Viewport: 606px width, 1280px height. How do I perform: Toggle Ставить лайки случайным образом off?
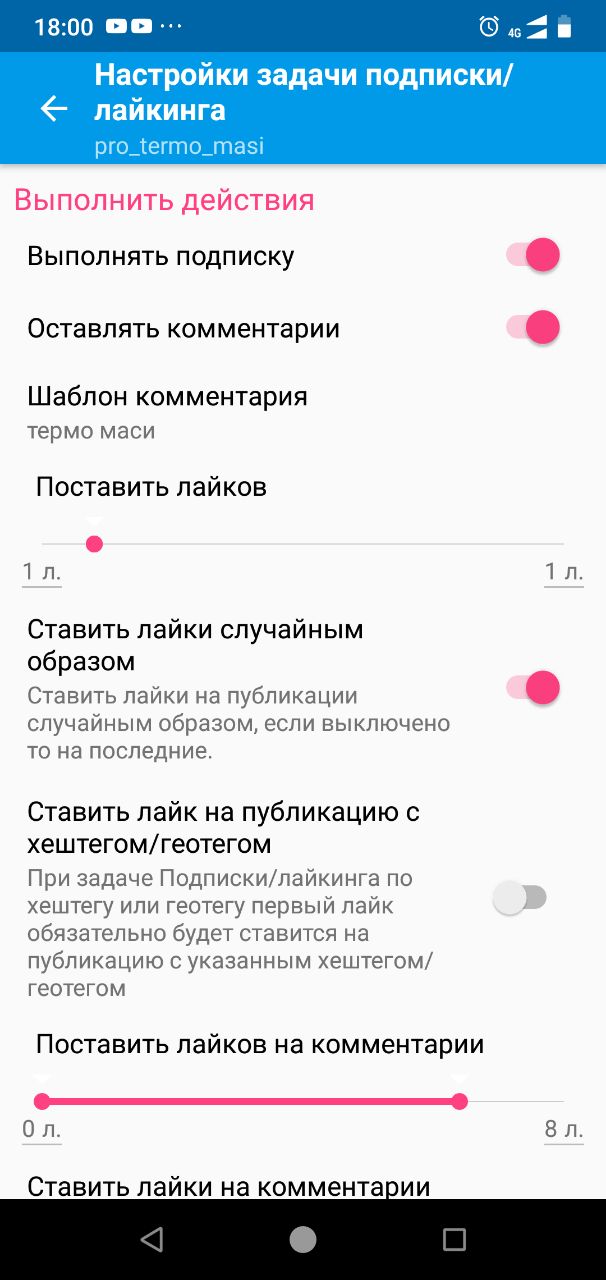[532, 688]
